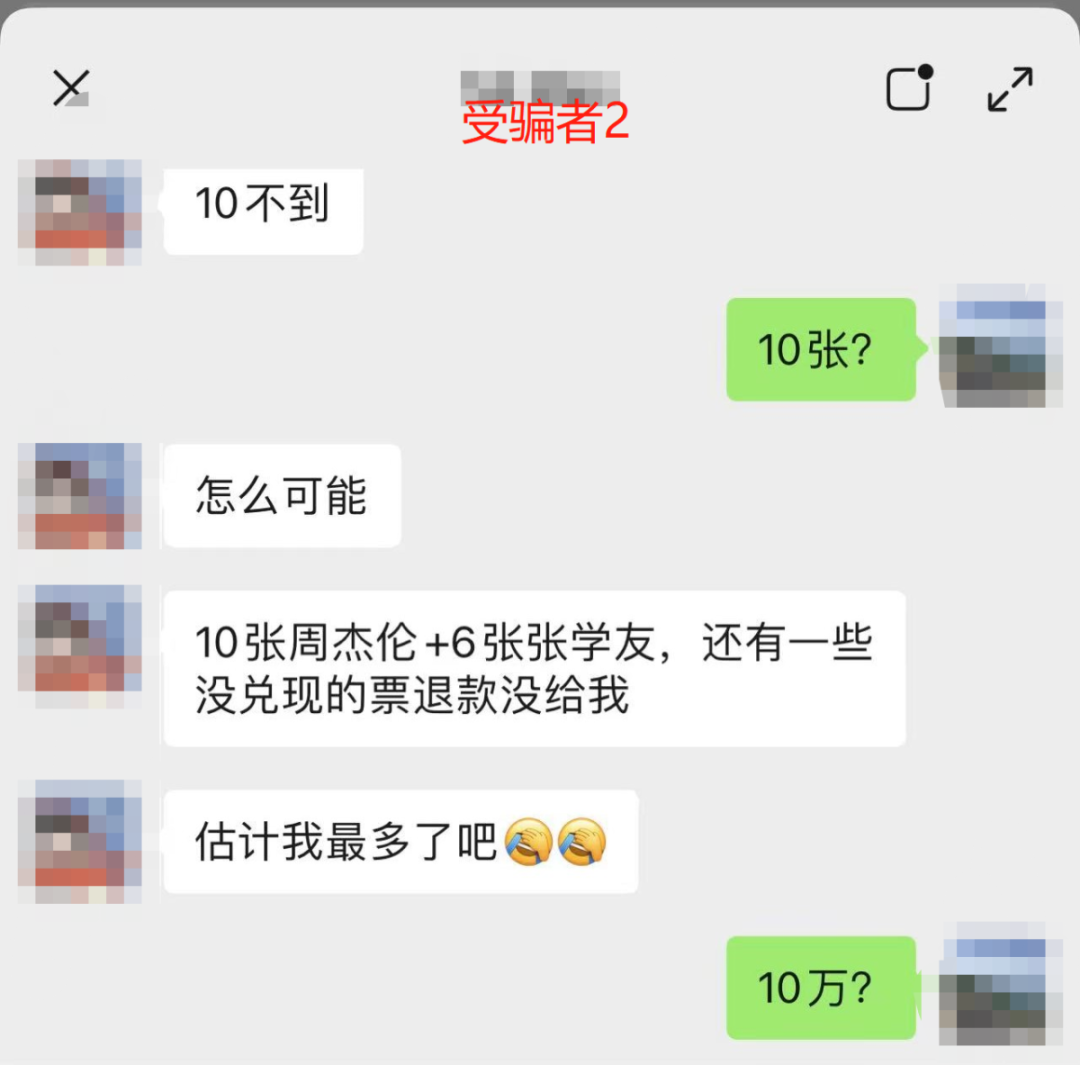Tap the square icon with a dot
Viewport: 1080px width, 1065px height.
pyautogui.click(x=909, y=89)
